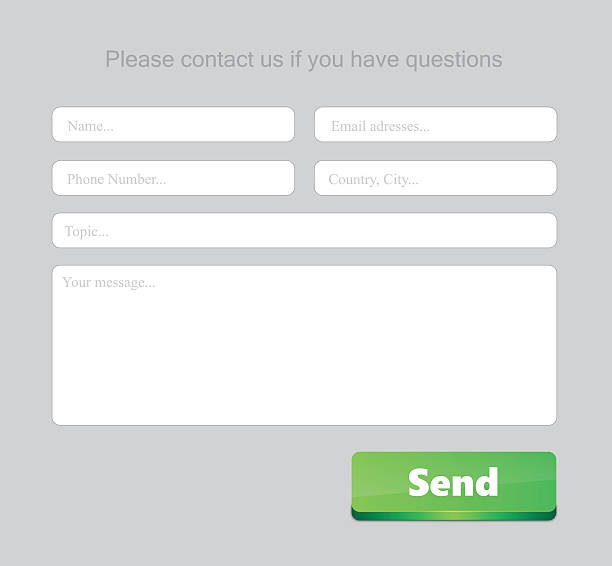Tap the Your message text area

(304, 345)
